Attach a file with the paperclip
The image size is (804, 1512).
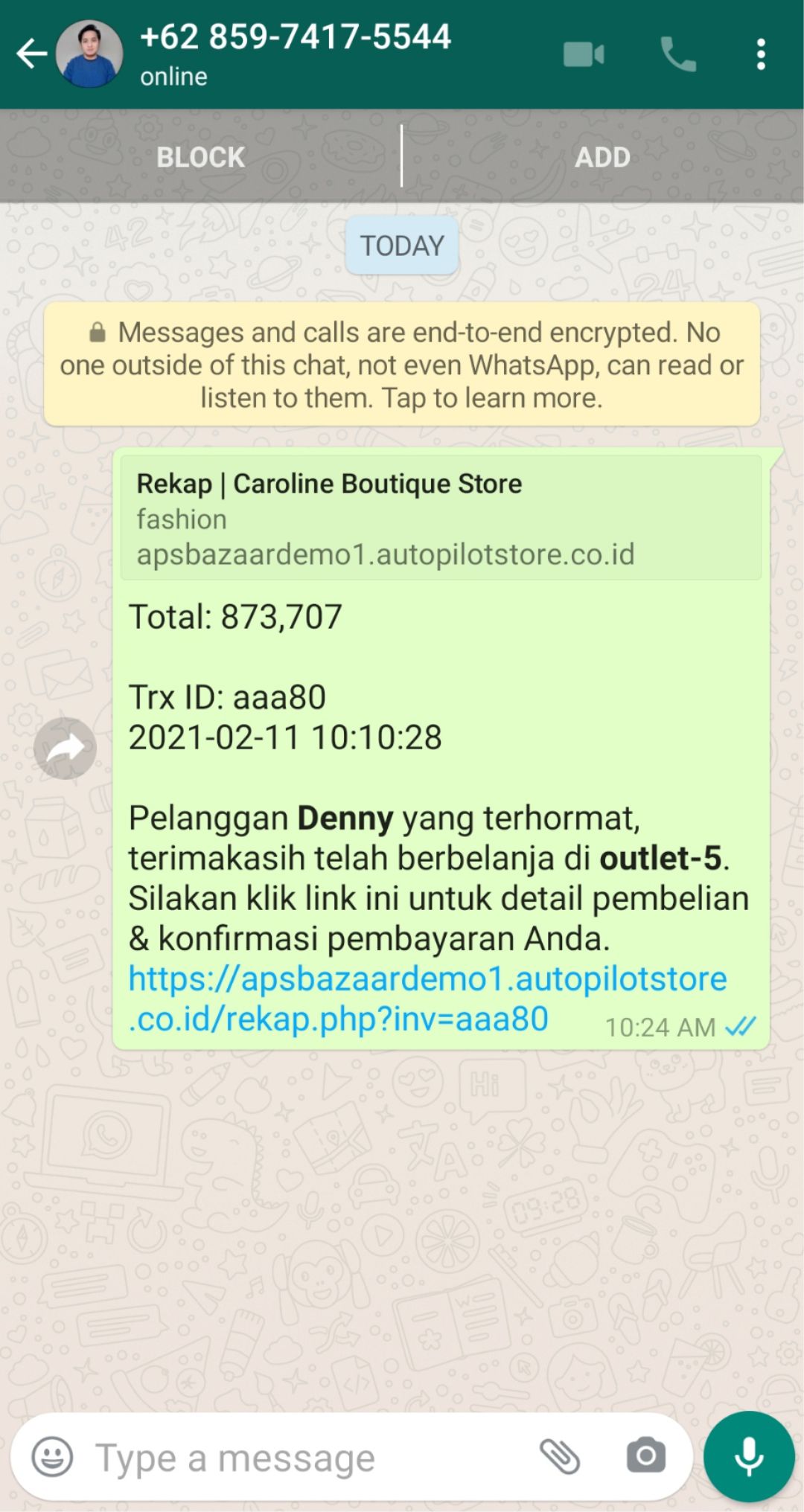pyautogui.click(x=560, y=1456)
